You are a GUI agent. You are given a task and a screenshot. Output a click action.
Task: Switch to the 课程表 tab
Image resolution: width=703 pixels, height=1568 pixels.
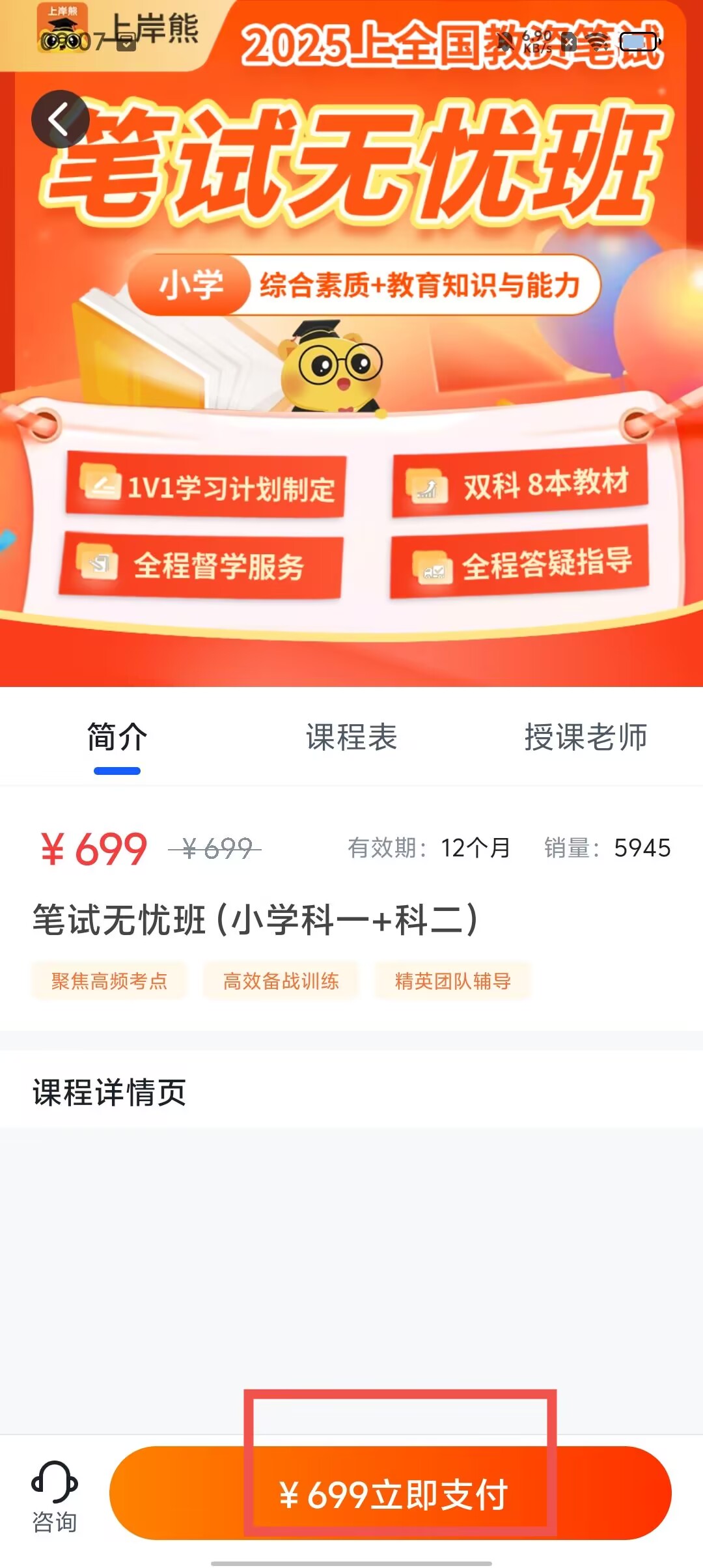(351, 738)
